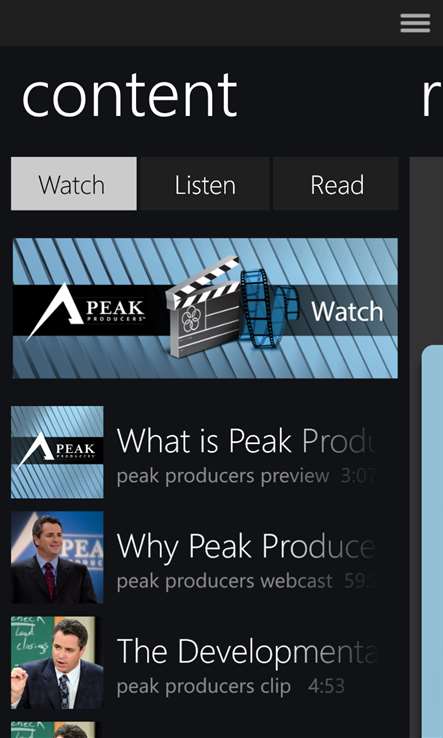Switch to the Listen tab

click(205, 184)
